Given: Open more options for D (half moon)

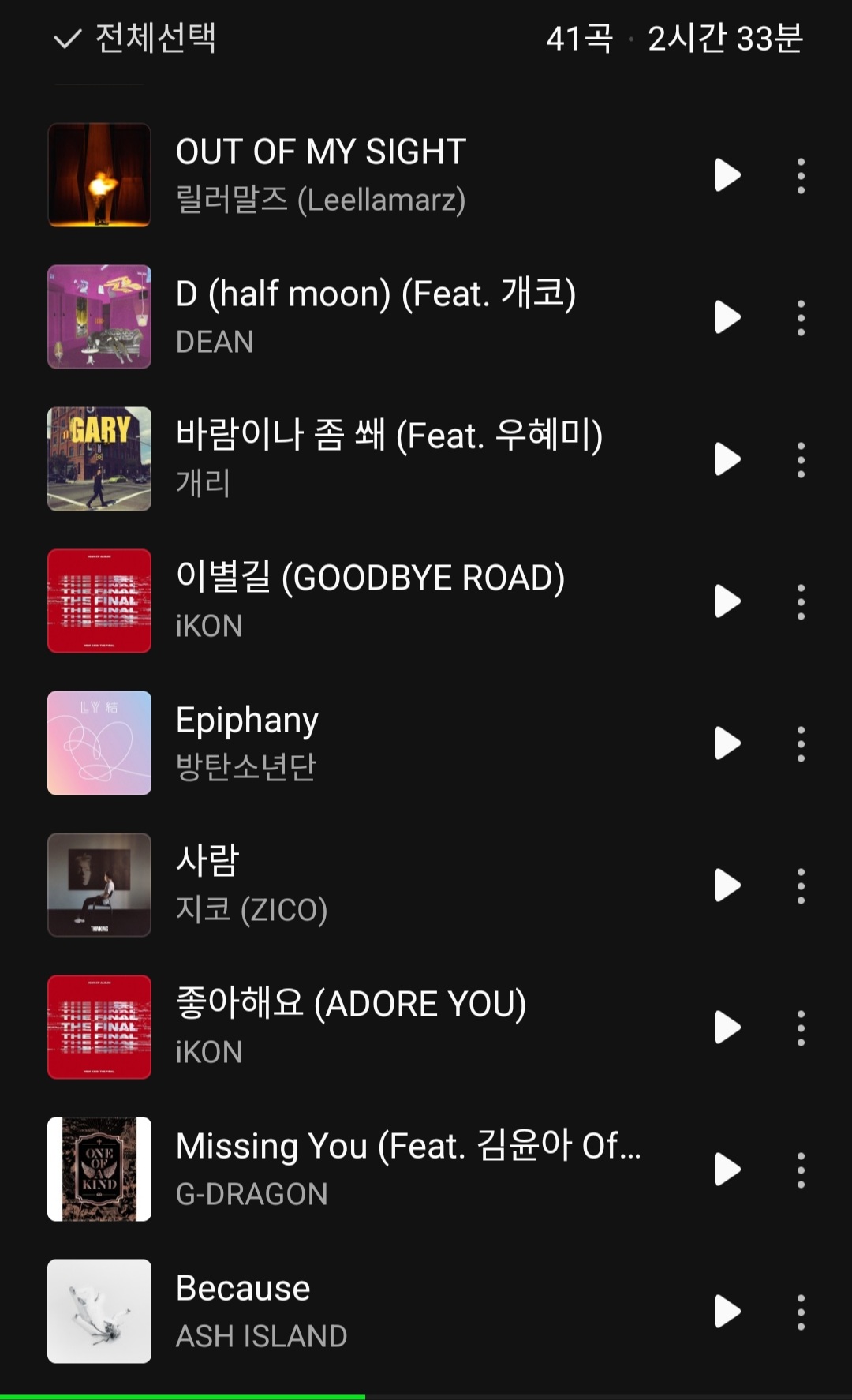Looking at the screenshot, I should [x=801, y=317].
